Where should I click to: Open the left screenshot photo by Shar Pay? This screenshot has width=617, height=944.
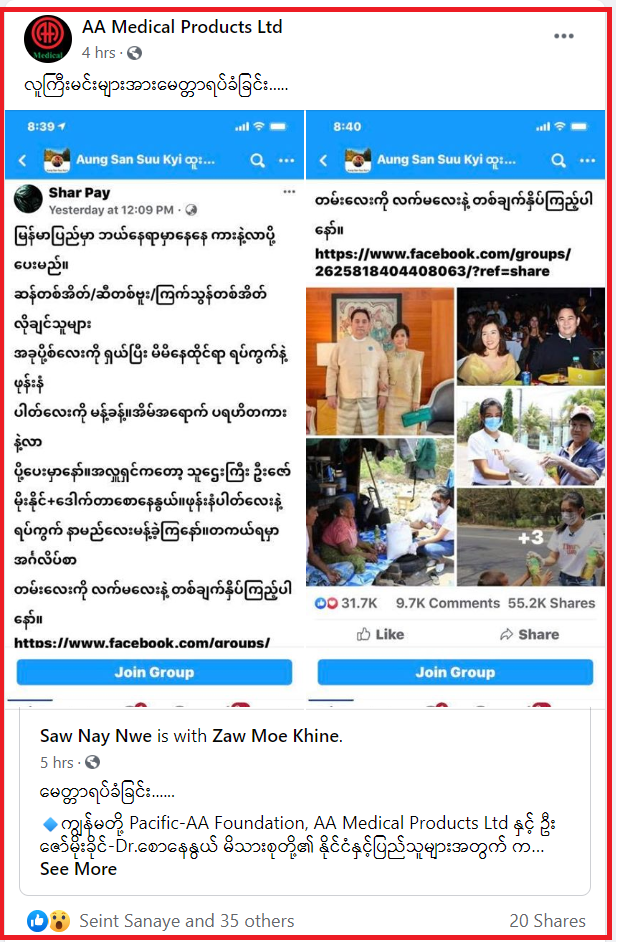155,400
